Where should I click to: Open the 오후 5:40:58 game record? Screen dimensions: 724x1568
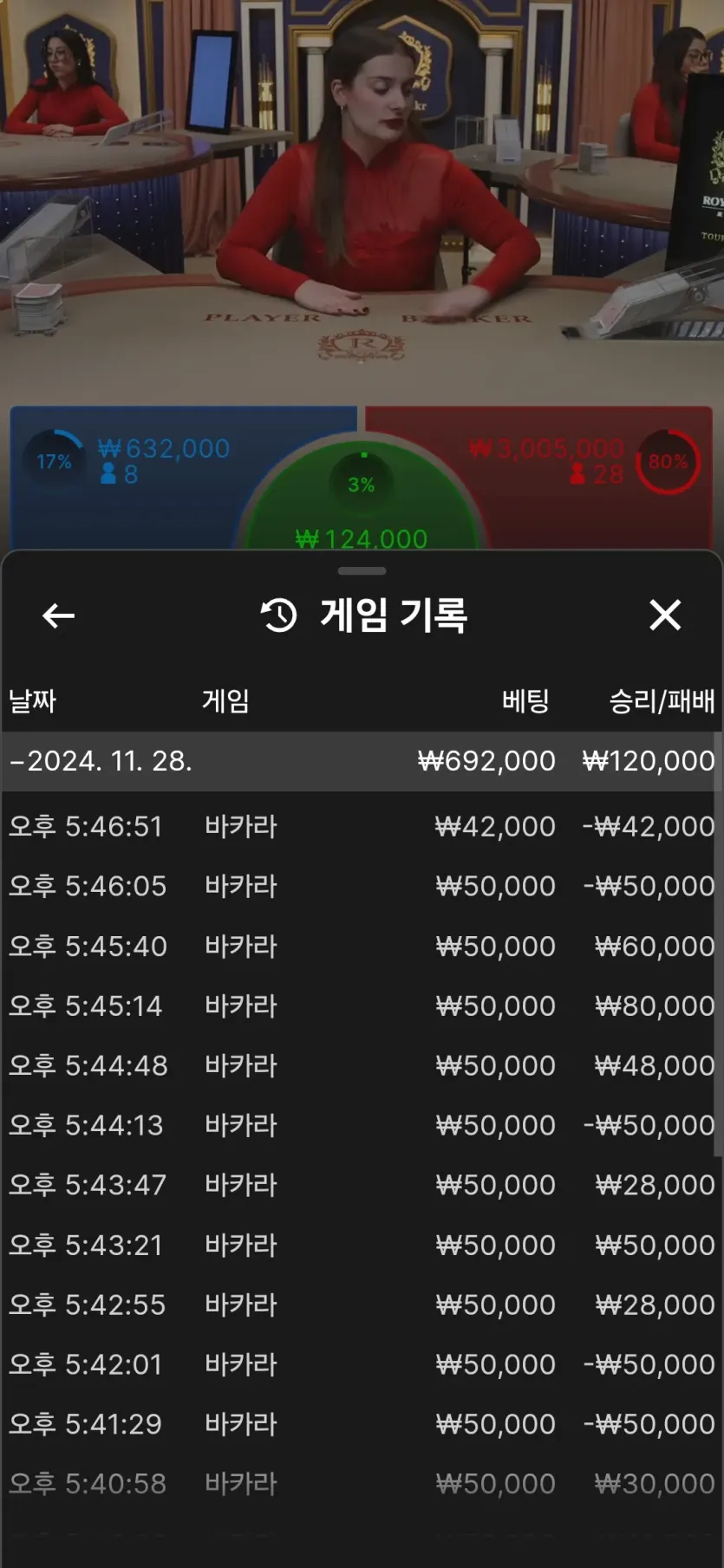pyautogui.click(x=361, y=1484)
